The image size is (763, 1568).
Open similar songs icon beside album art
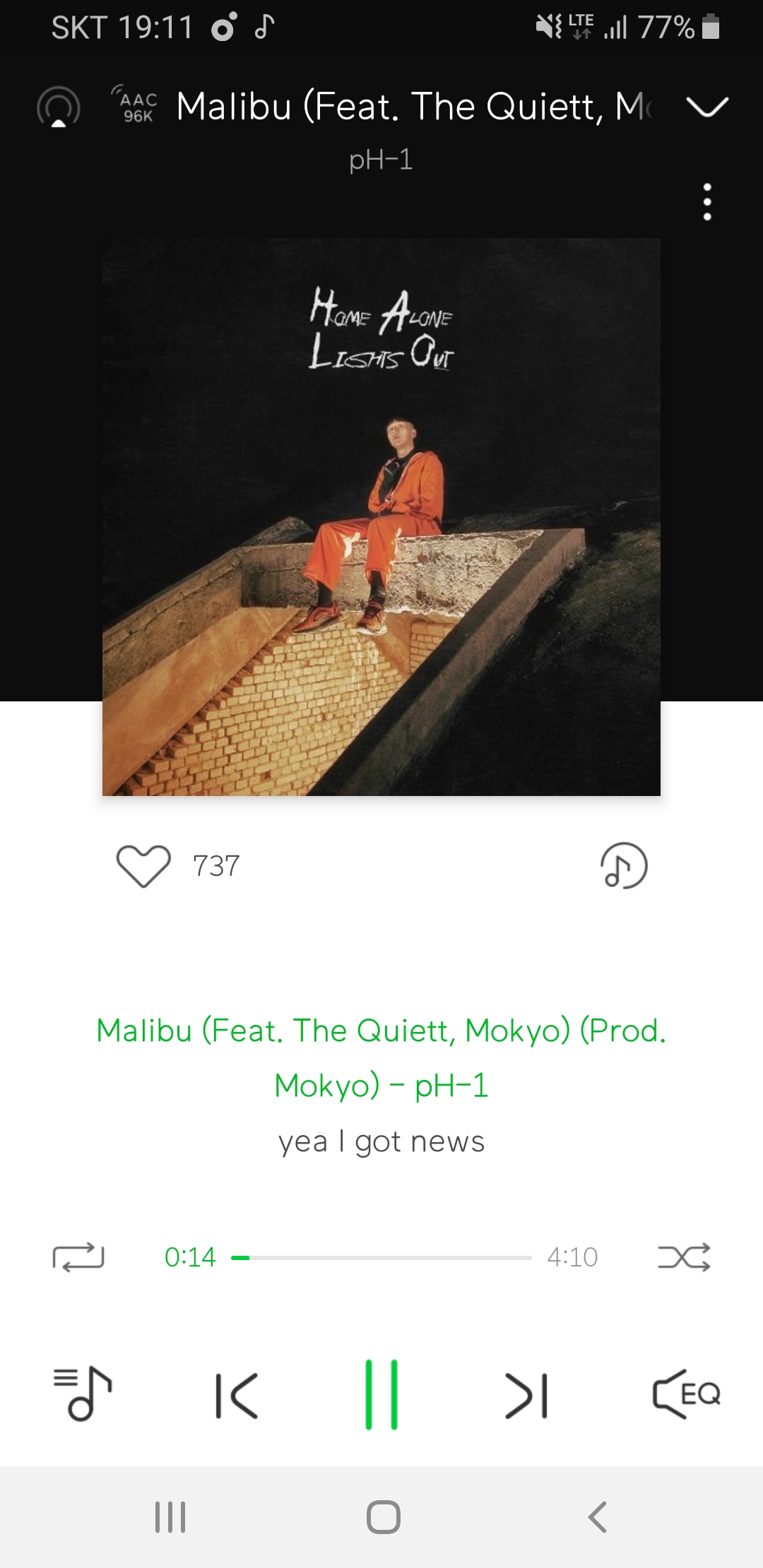pos(624,865)
